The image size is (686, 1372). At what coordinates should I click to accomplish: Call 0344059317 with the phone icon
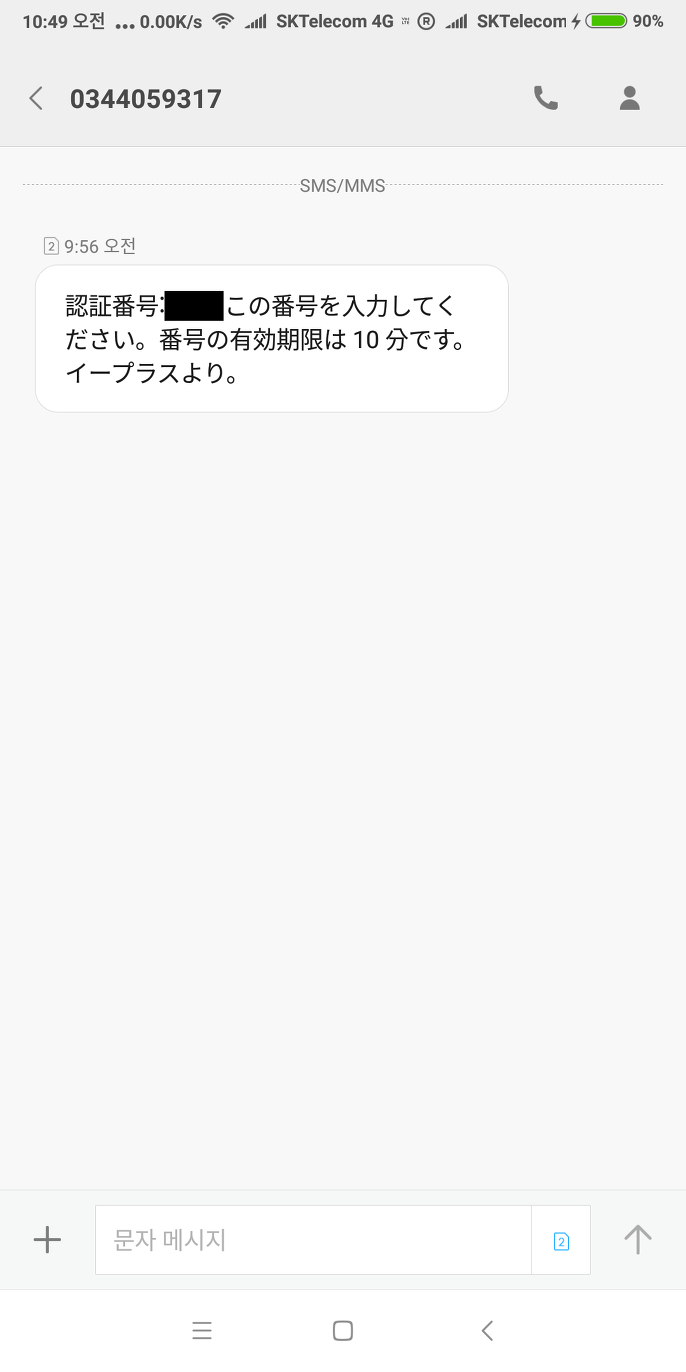pos(546,98)
